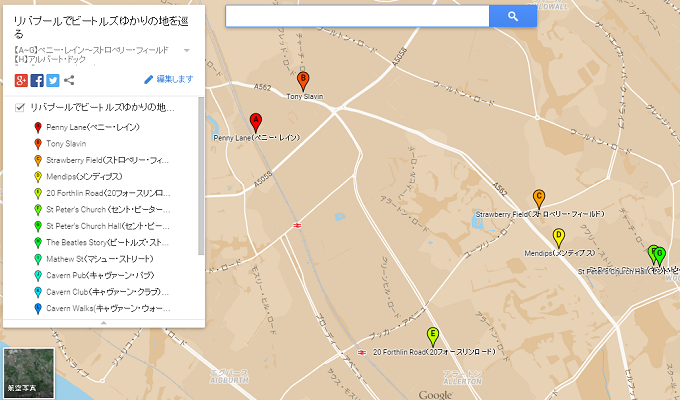Open Strawberry Field list entry
The height and width of the screenshot is (400, 680).
108,160
